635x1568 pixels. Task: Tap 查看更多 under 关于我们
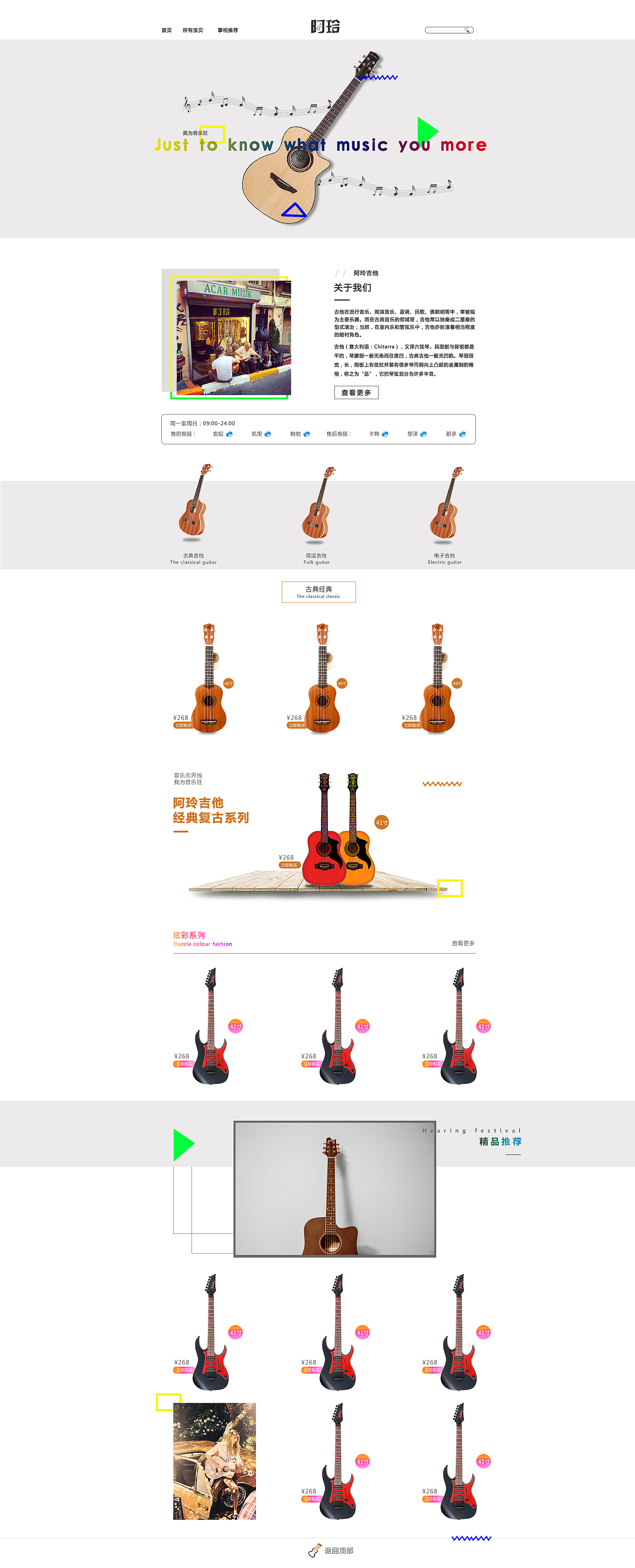point(356,393)
